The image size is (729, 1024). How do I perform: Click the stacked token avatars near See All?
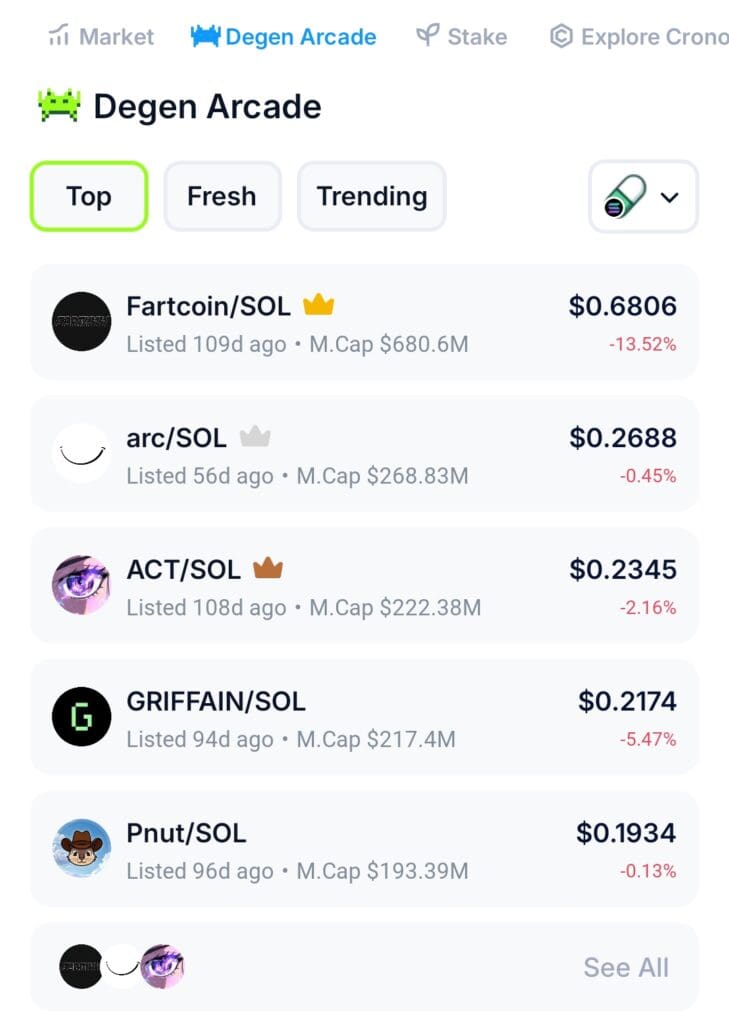(x=122, y=967)
